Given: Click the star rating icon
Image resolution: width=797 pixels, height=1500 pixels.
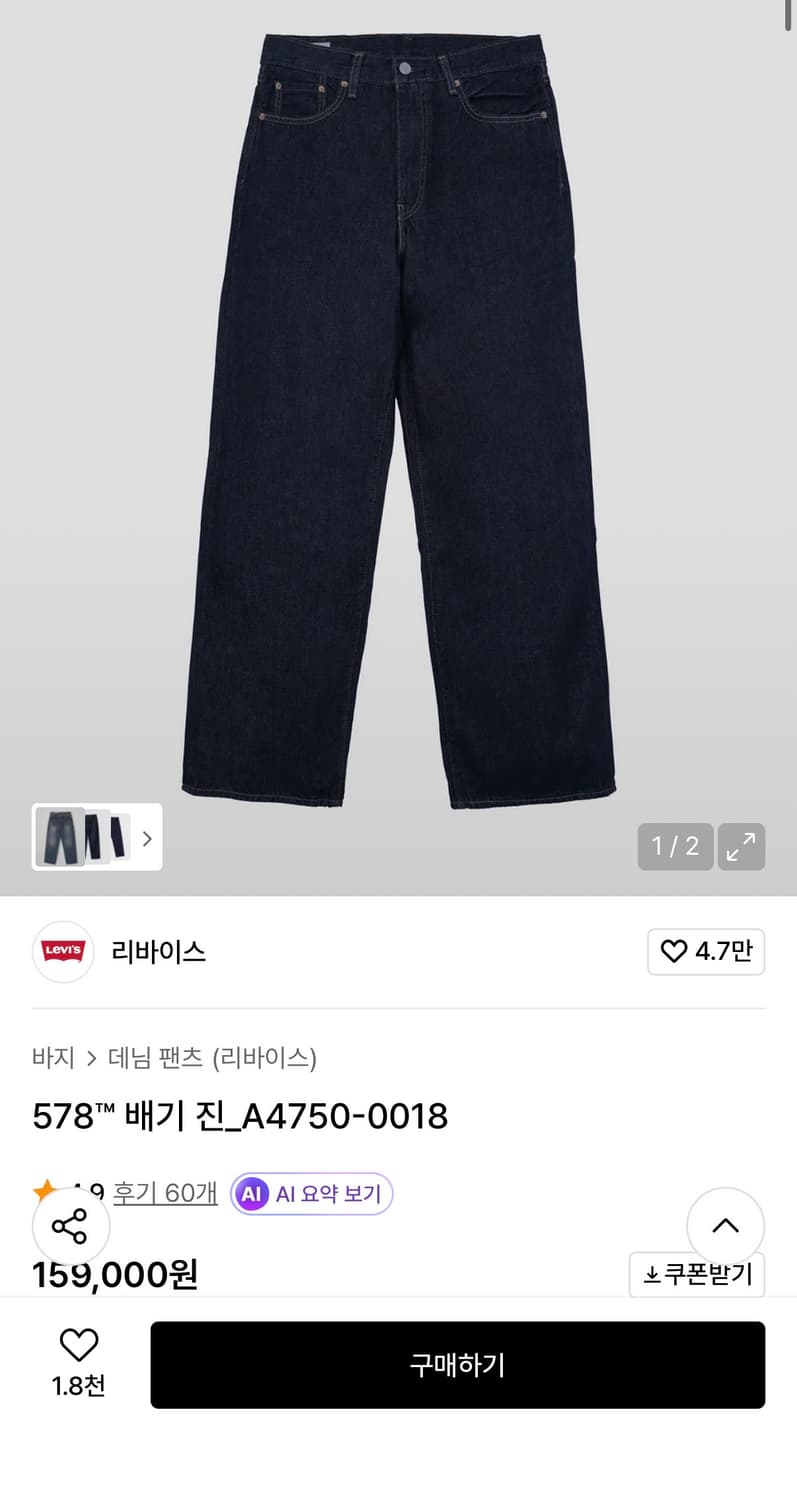Looking at the screenshot, I should [x=44, y=1192].
